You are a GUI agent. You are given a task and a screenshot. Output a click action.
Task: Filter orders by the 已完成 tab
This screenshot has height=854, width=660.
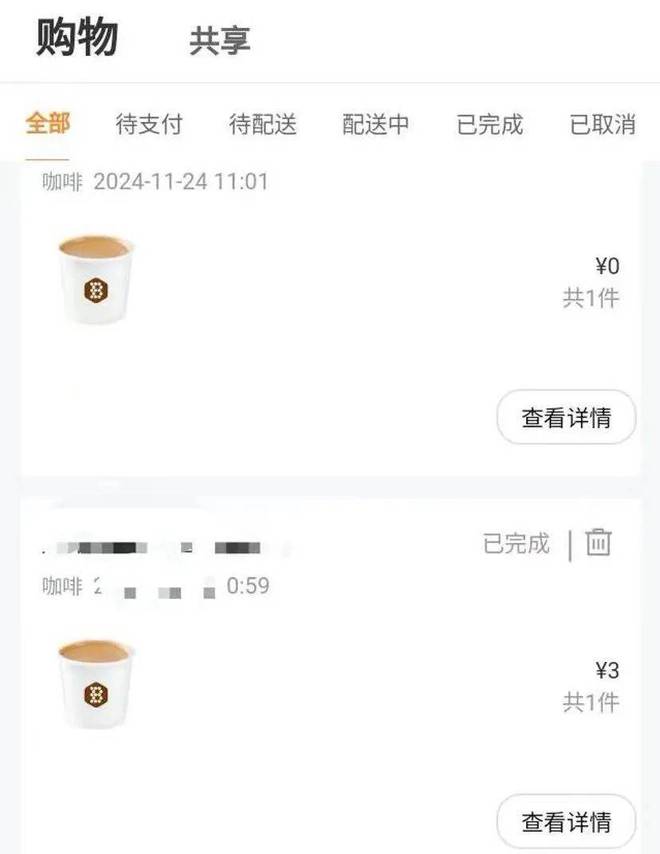click(490, 125)
